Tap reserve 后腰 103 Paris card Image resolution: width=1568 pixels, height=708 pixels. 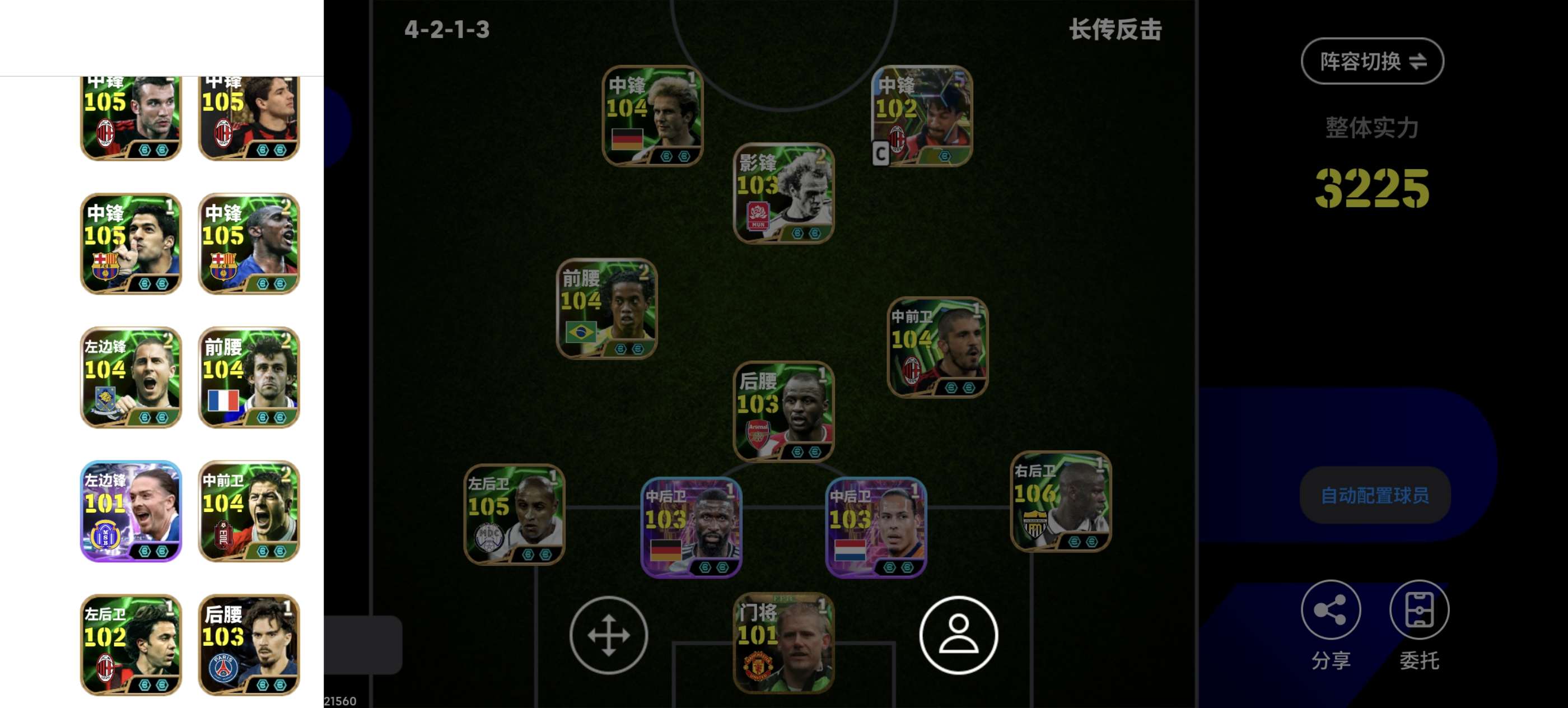(x=249, y=644)
